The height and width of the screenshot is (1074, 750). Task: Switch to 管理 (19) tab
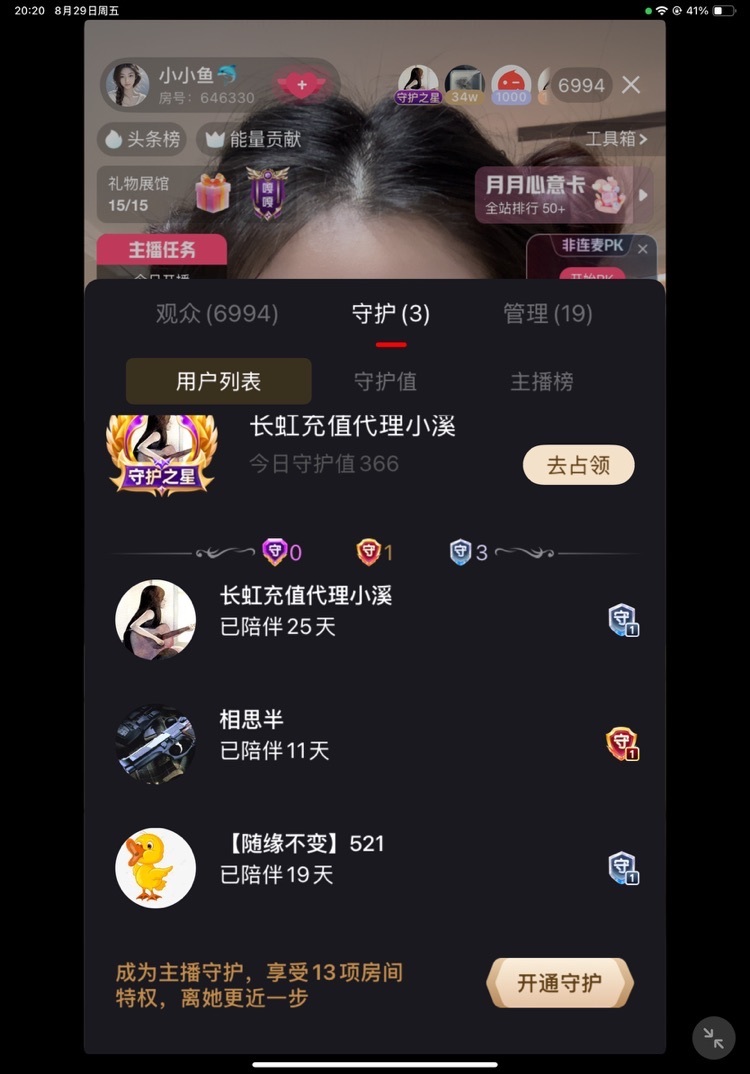click(x=547, y=313)
